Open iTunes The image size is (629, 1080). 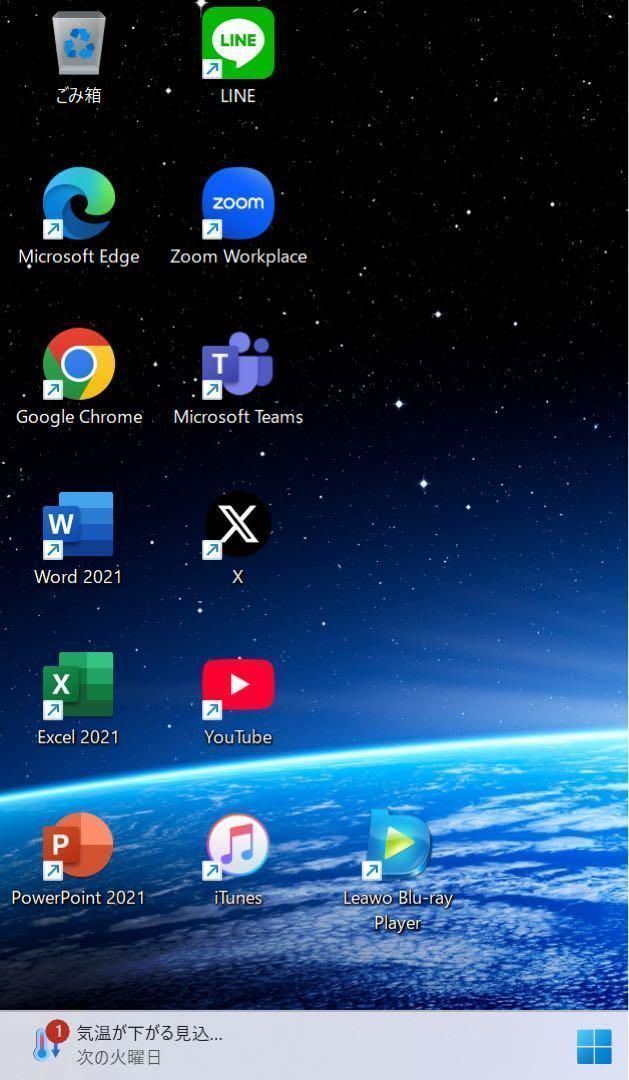pyautogui.click(x=238, y=846)
